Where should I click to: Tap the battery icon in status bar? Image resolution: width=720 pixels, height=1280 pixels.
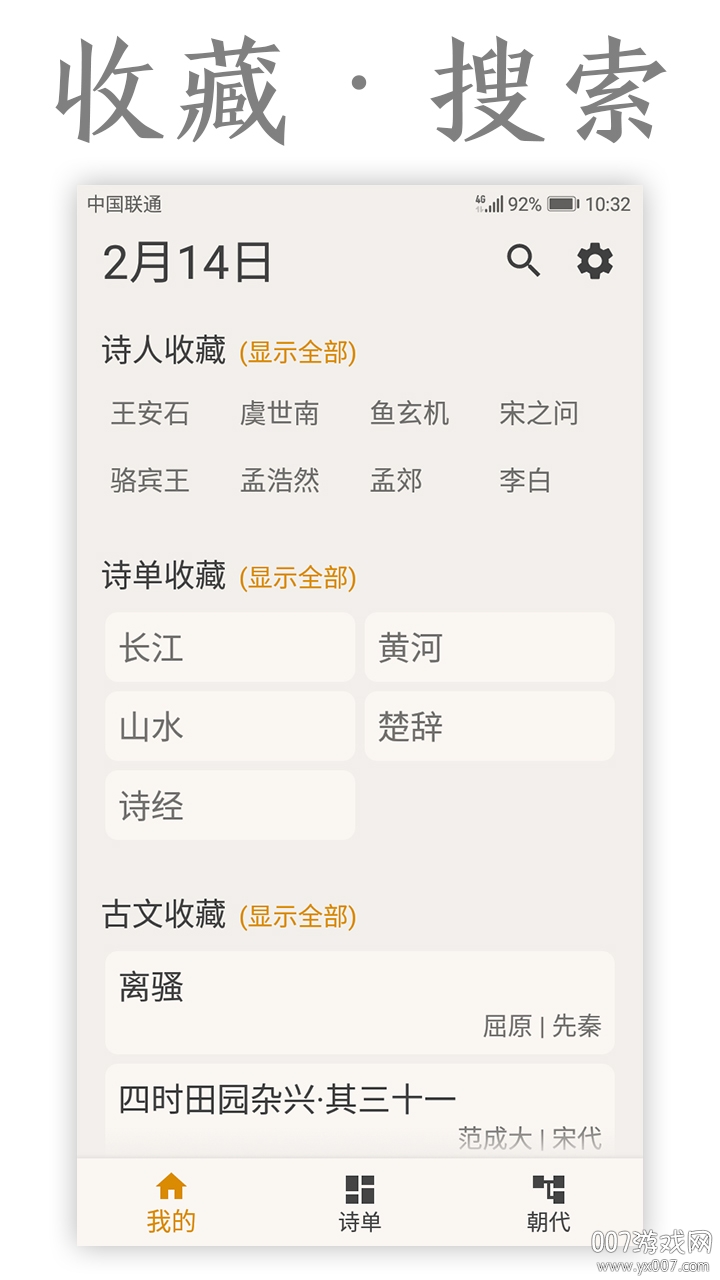(x=561, y=201)
